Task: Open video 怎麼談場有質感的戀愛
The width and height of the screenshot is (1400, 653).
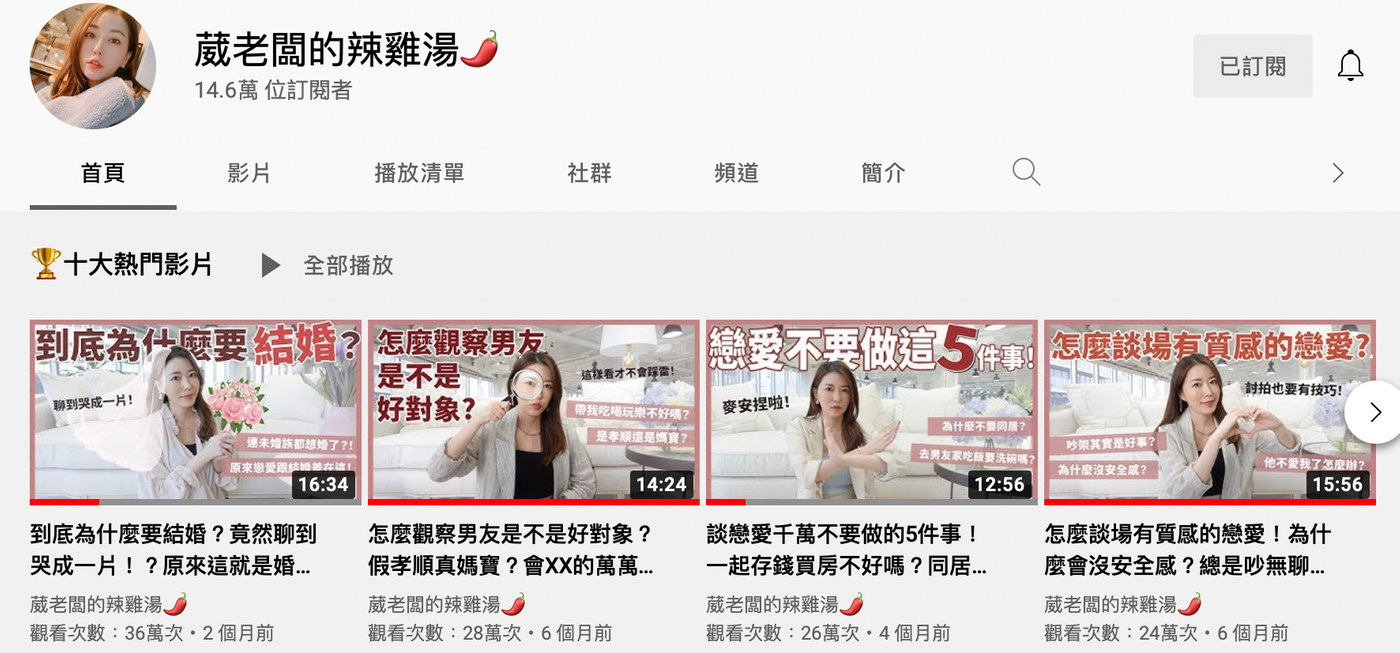Action: [x=1209, y=412]
